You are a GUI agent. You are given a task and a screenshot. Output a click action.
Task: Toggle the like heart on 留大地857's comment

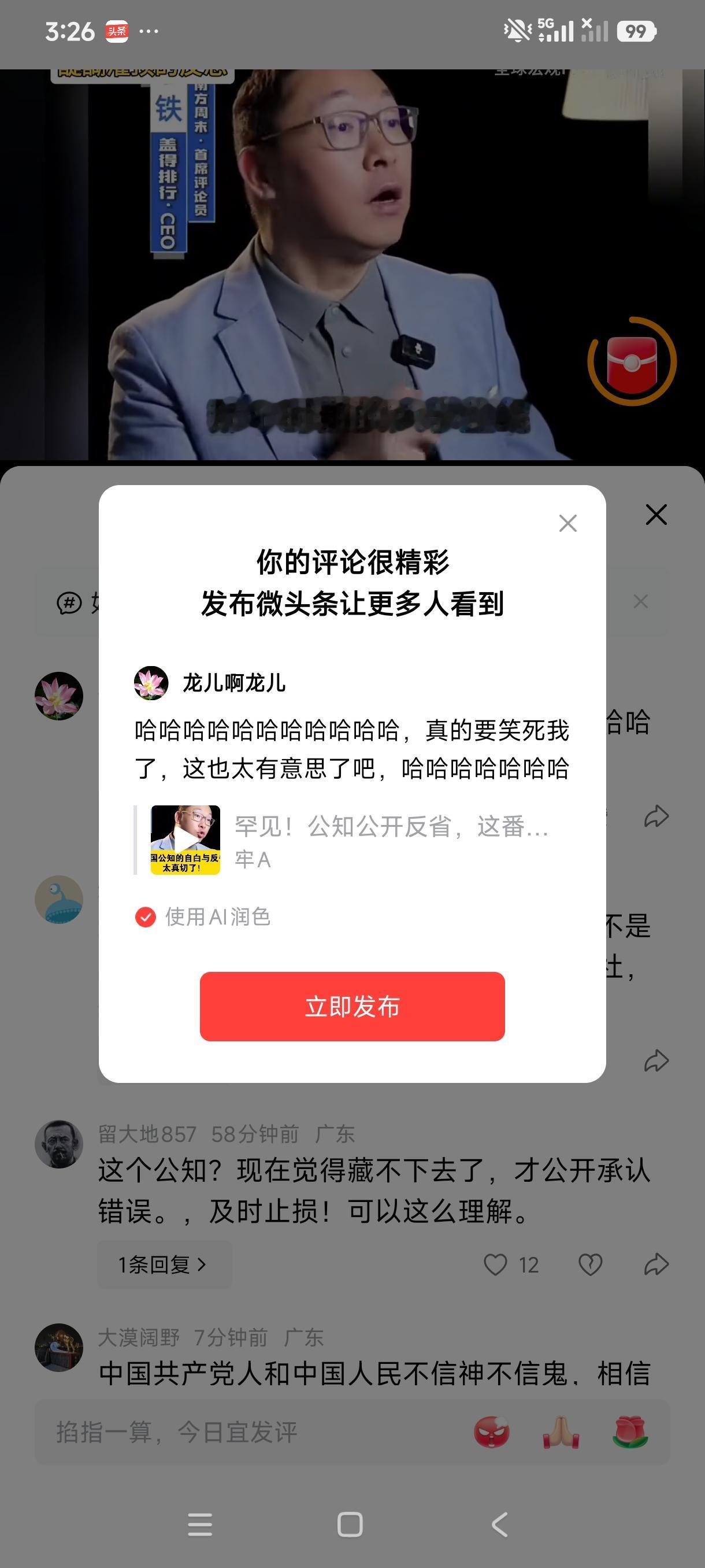[x=496, y=1264]
